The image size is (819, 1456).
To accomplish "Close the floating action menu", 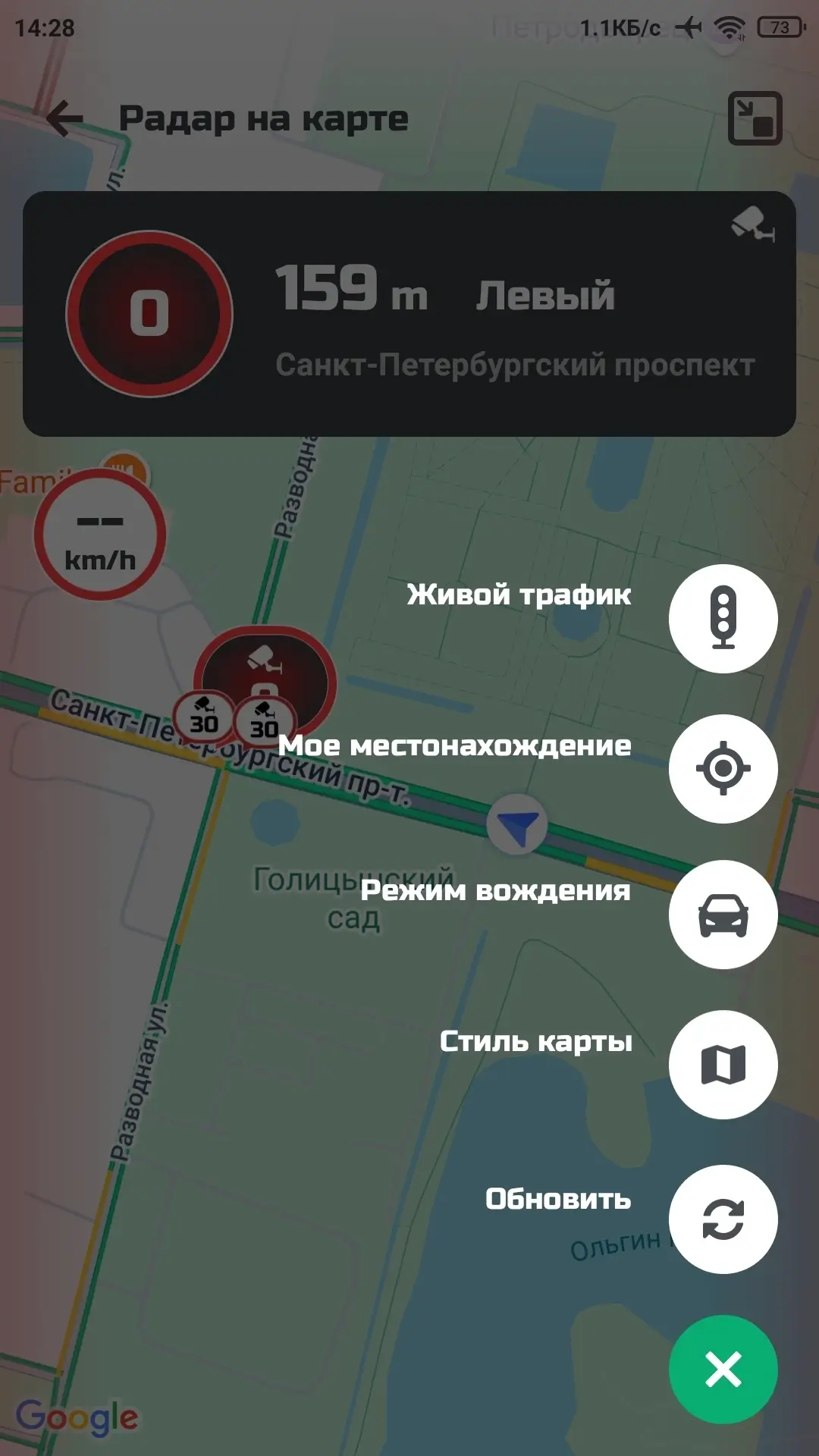I will (x=723, y=1370).
